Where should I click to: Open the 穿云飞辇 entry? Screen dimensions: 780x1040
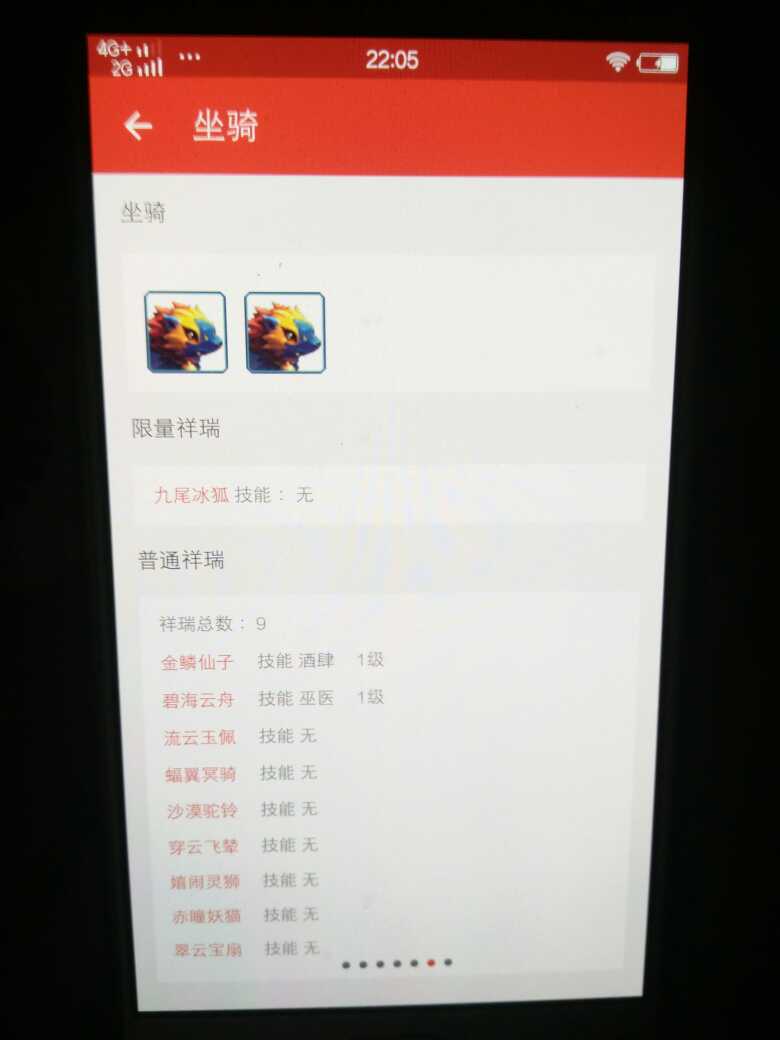pos(203,846)
